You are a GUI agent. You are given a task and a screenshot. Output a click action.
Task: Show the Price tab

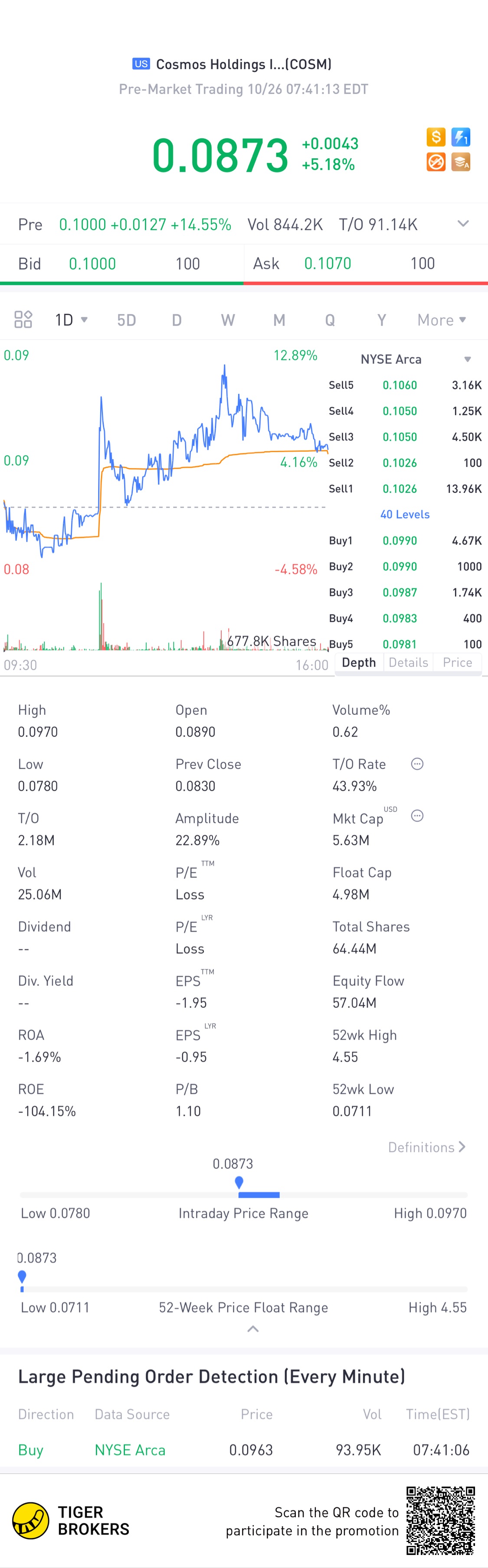tap(457, 662)
